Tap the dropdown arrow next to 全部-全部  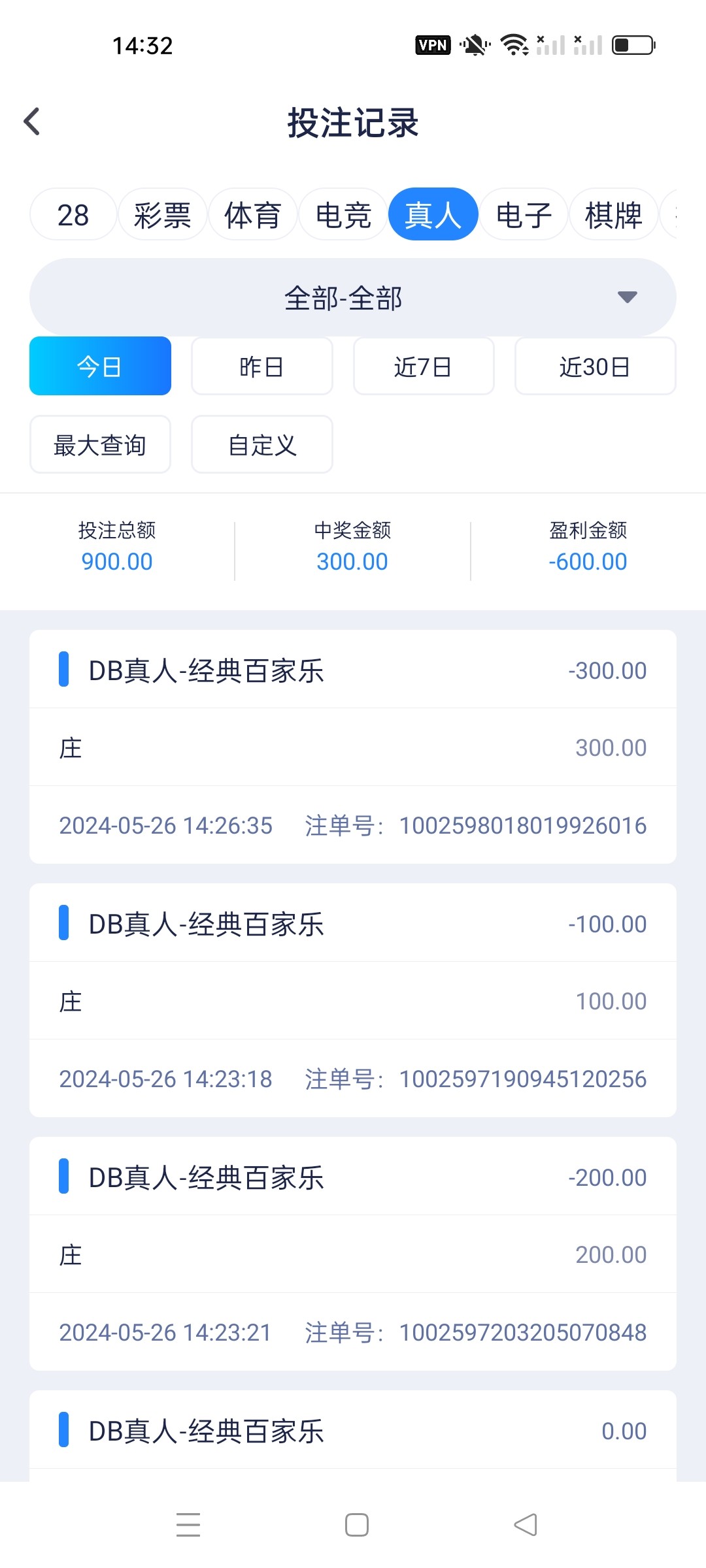tap(628, 297)
